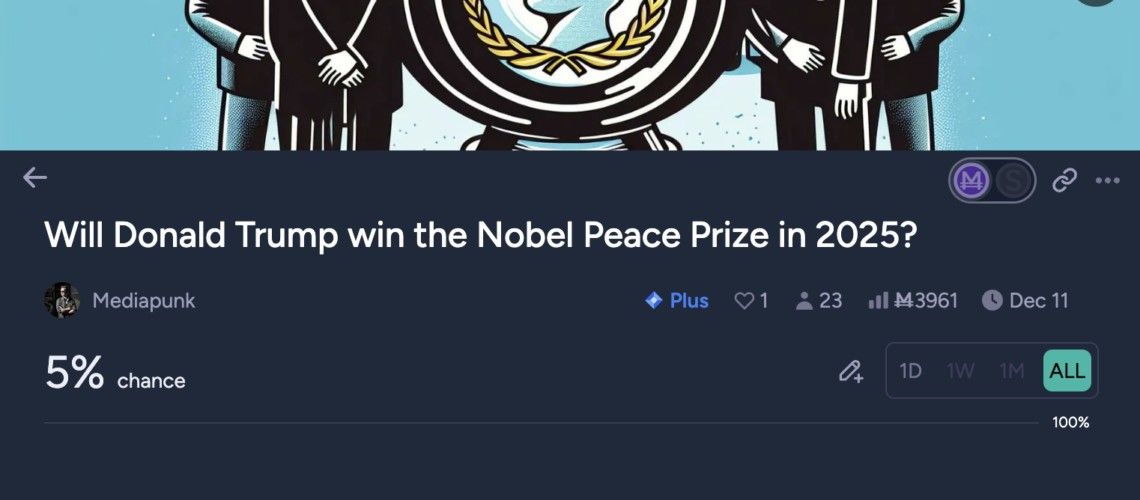
Task: Like this market with the heart
Action: pos(751,300)
